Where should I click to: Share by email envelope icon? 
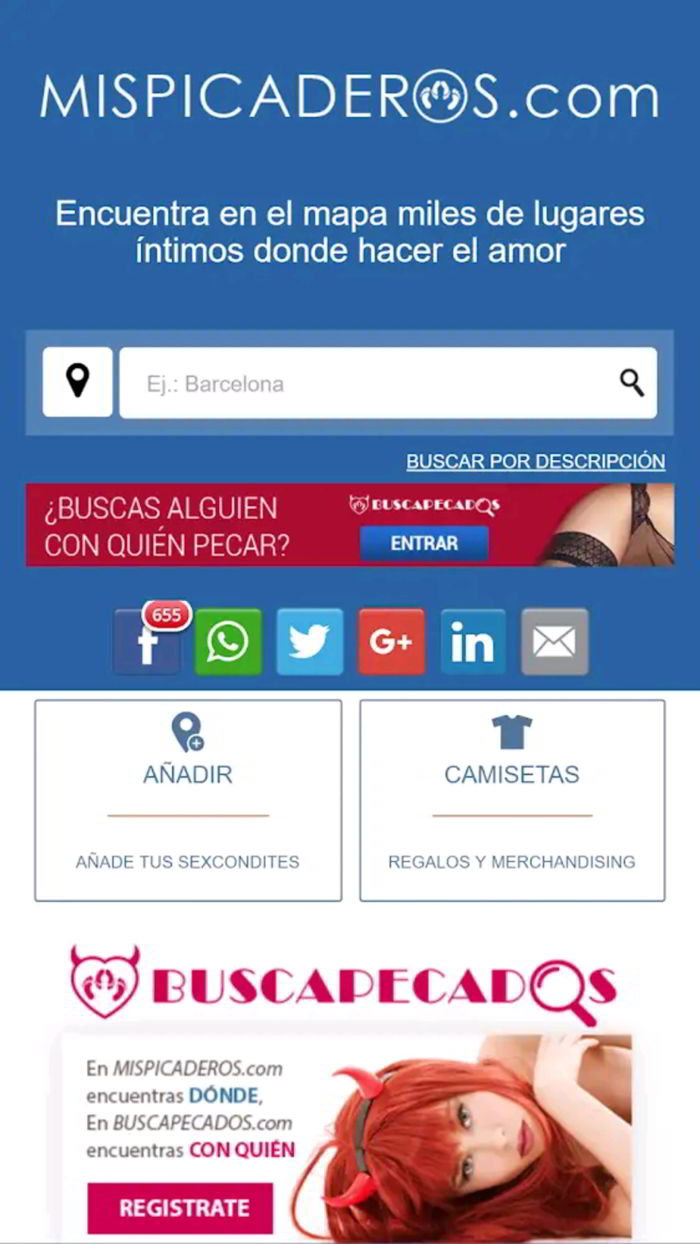pyautogui.click(x=554, y=642)
